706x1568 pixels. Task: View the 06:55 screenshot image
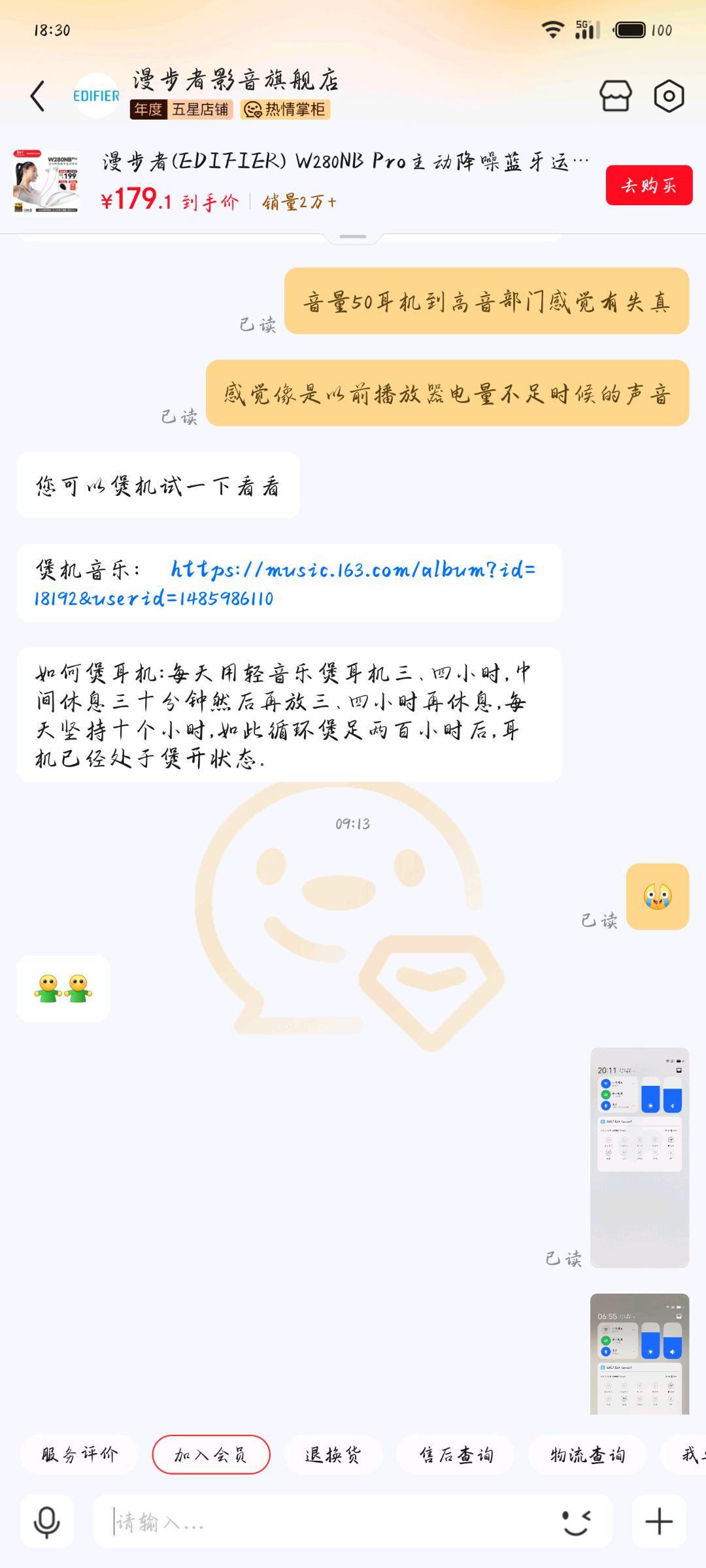click(x=639, y=1354)
